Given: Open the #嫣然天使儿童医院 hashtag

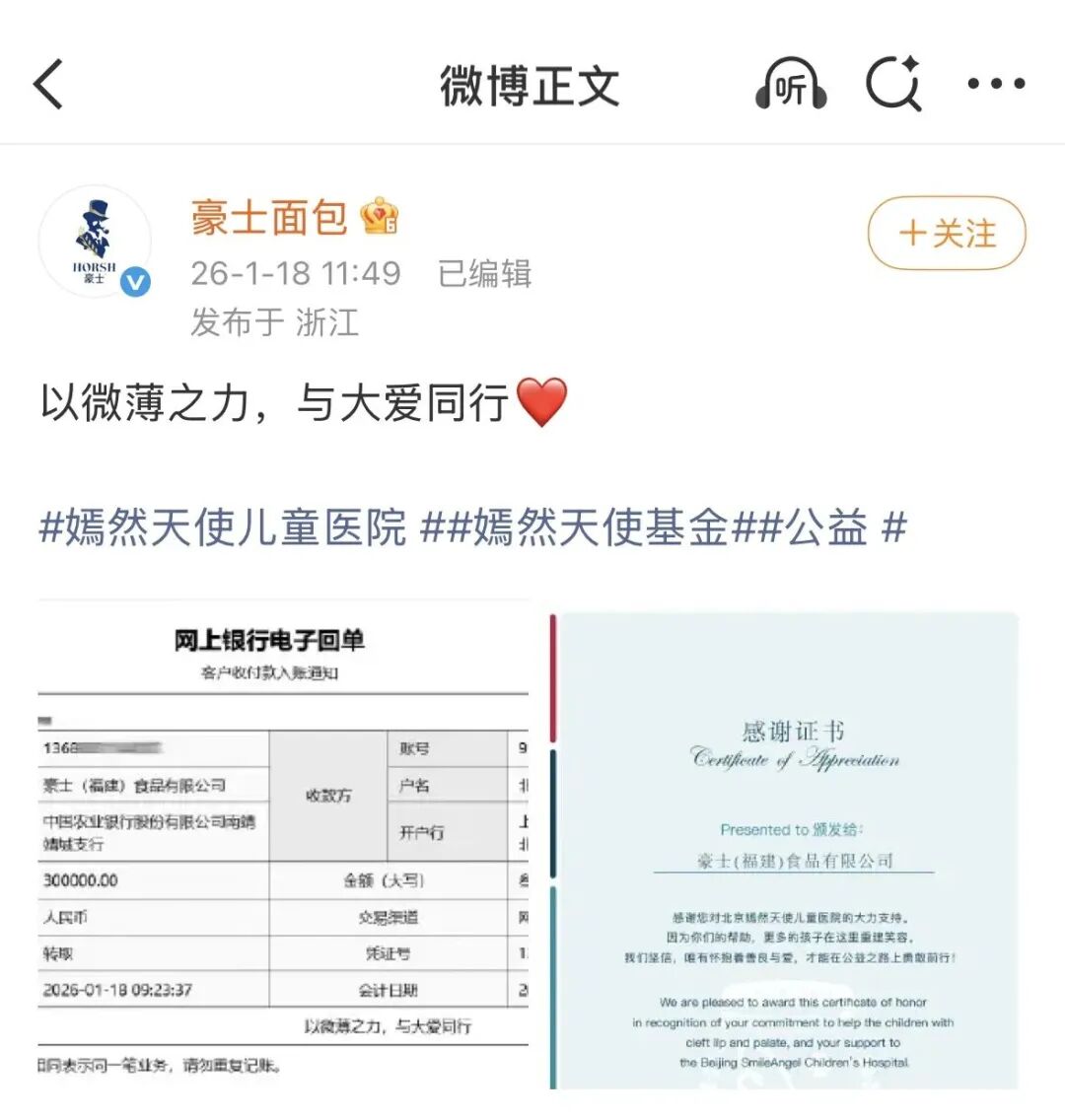Looking at the screenshot, I should click(223, 527).
